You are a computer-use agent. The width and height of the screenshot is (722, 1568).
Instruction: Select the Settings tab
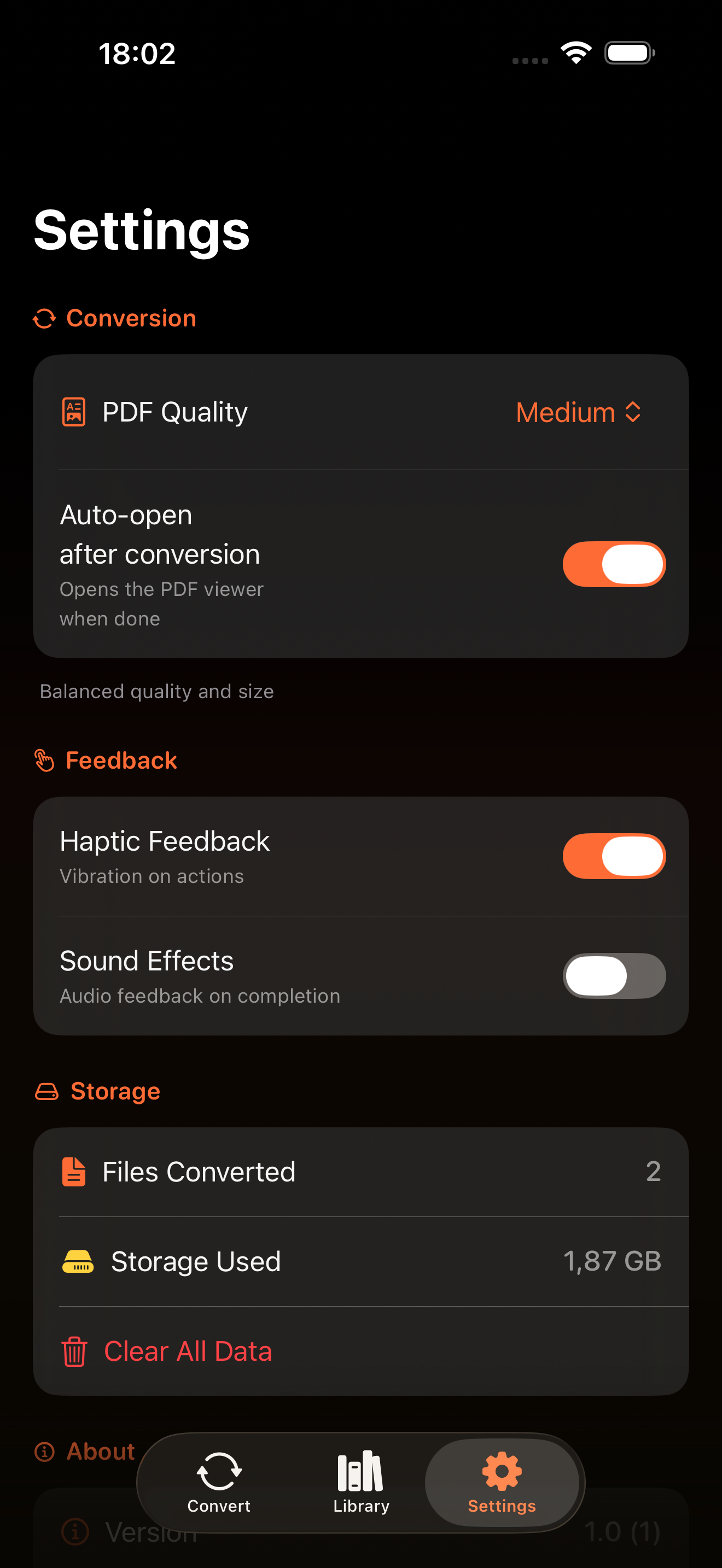[x=502, y=1482]
